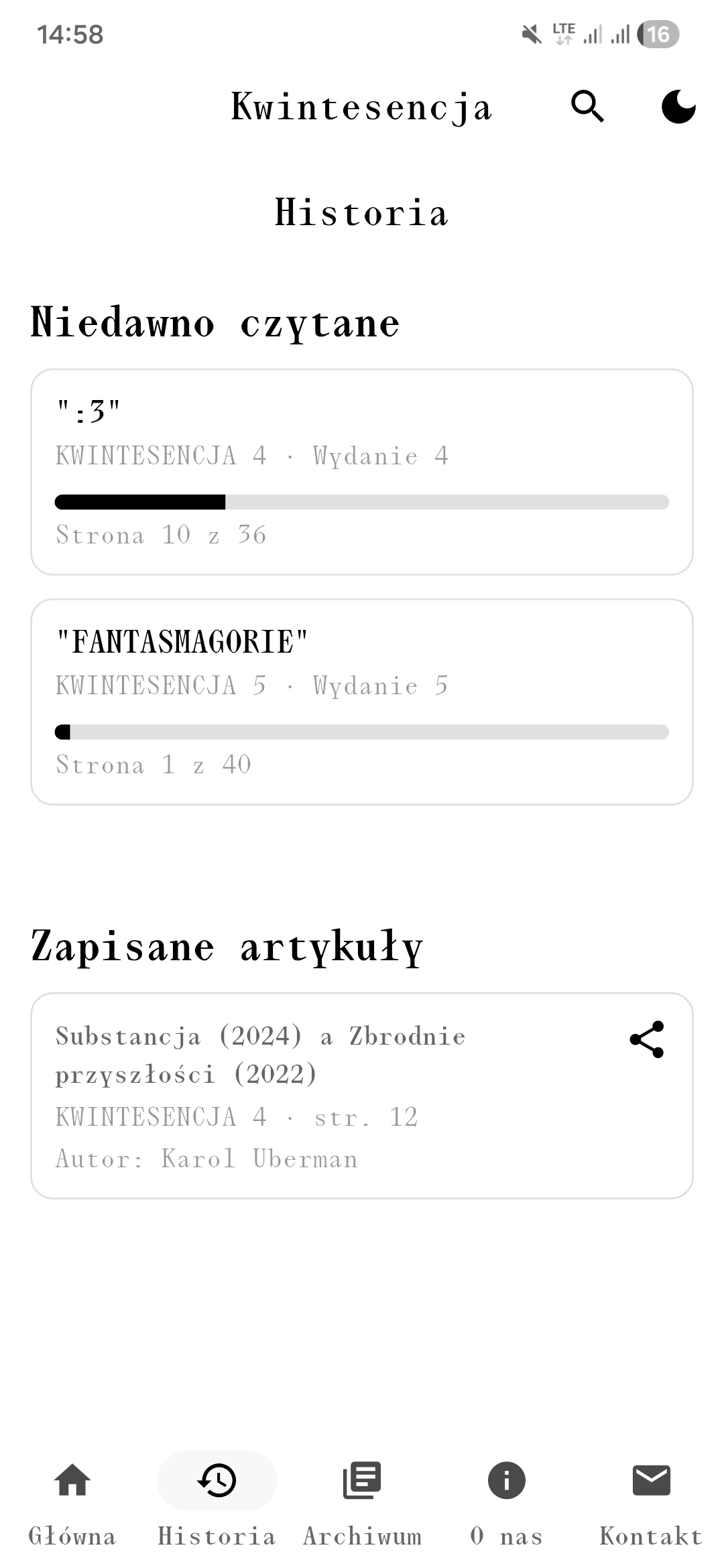Toggle dark mode with the moon icon

(x=678, y=106)
